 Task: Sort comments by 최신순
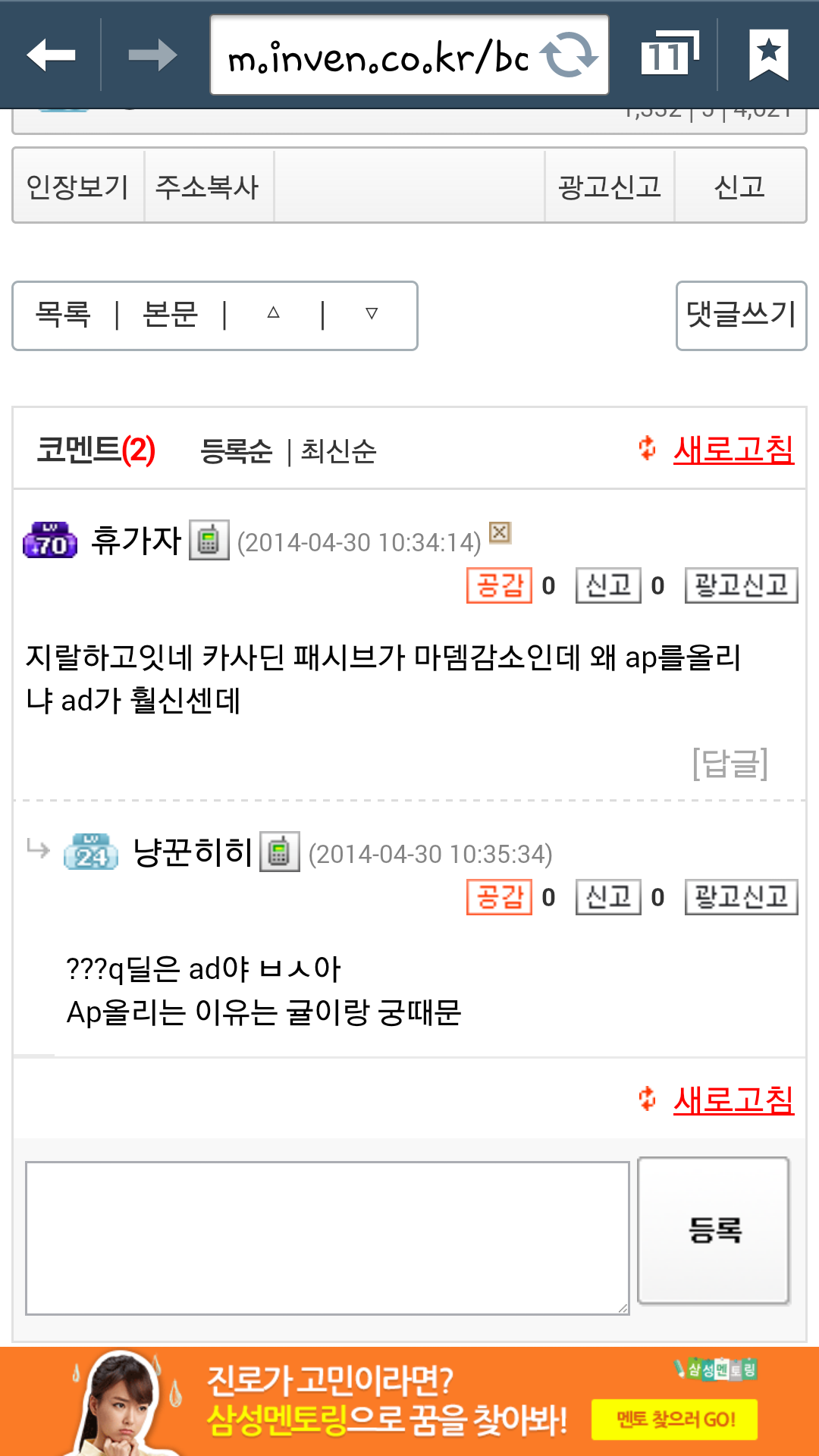[x=338, y=451]
